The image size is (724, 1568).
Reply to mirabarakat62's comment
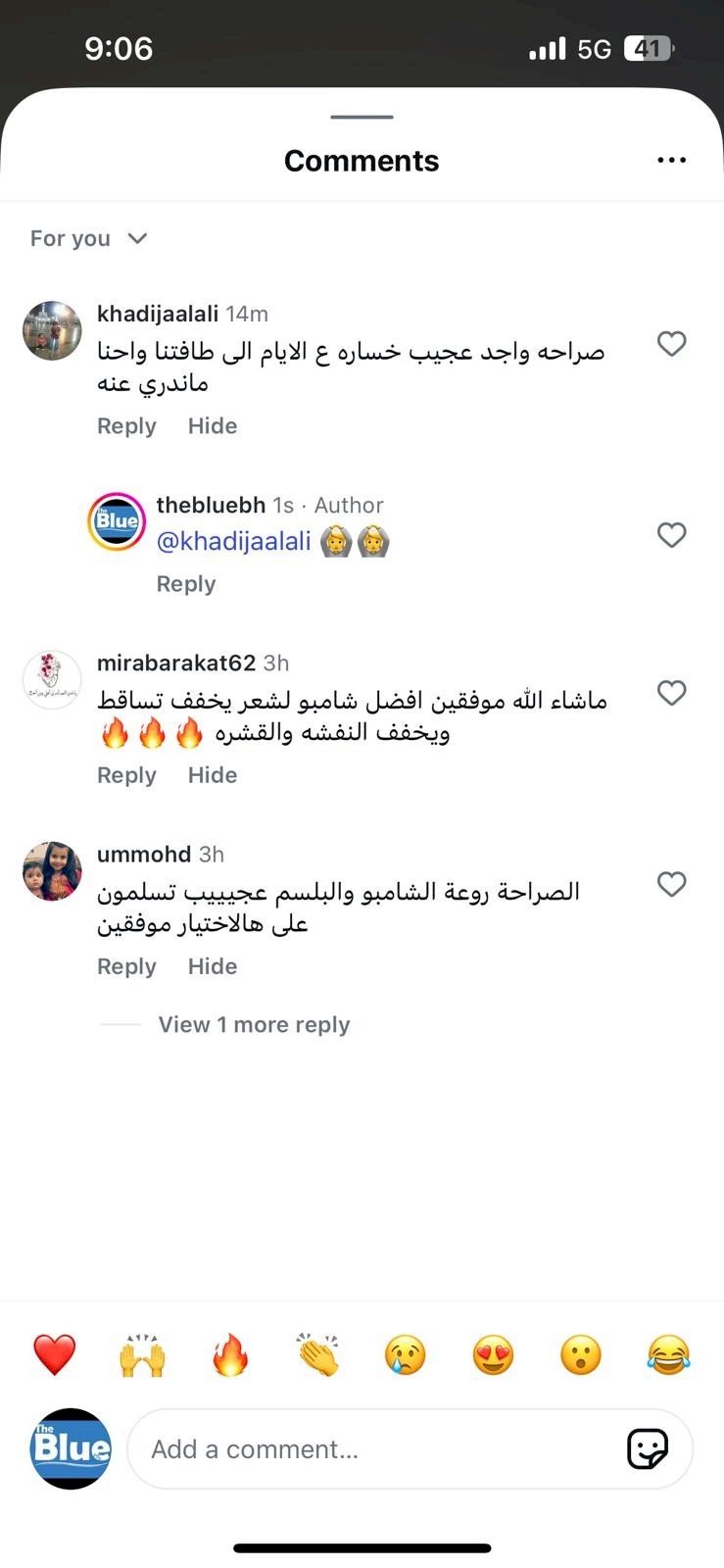point(126,775)
